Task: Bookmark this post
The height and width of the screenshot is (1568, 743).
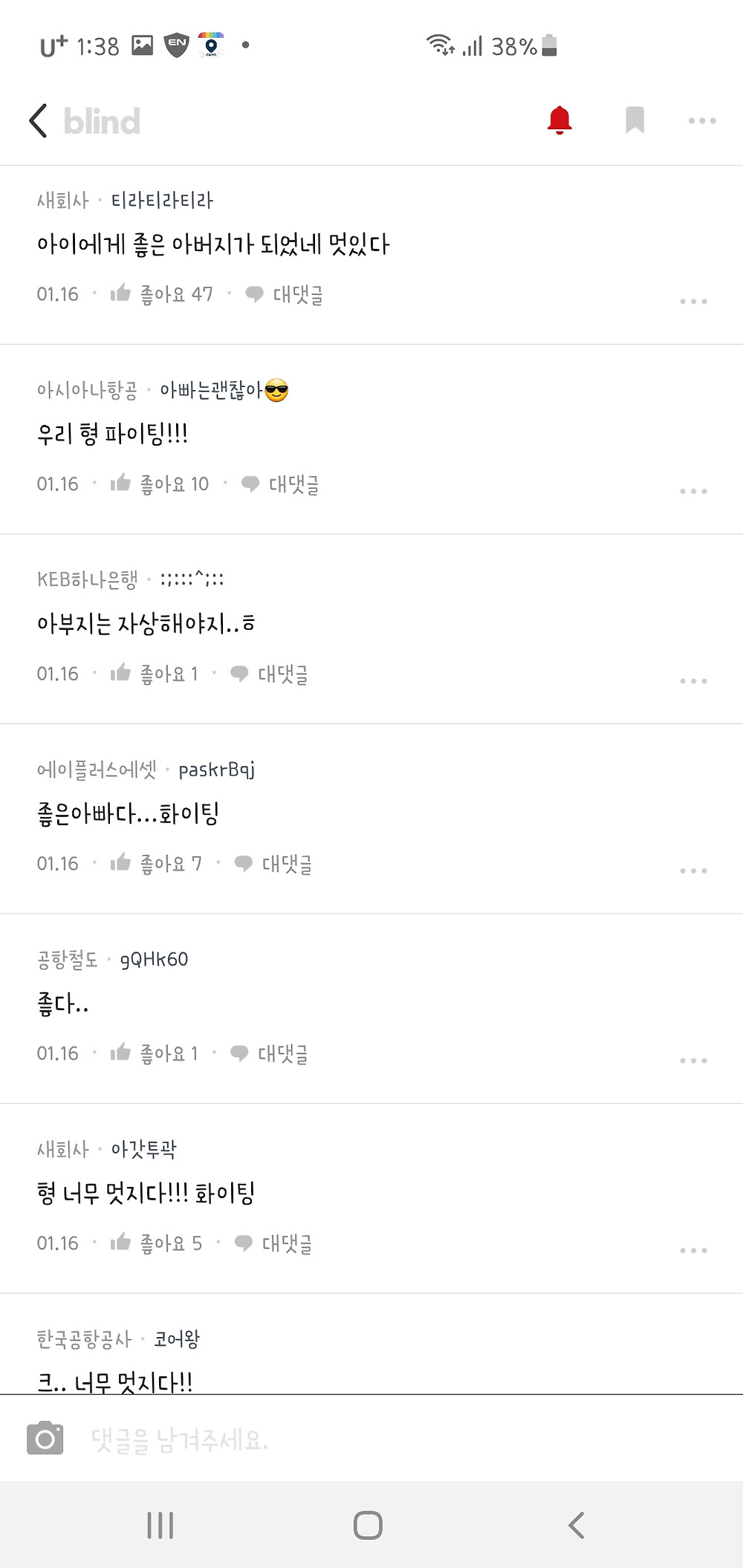Action: 635,120
